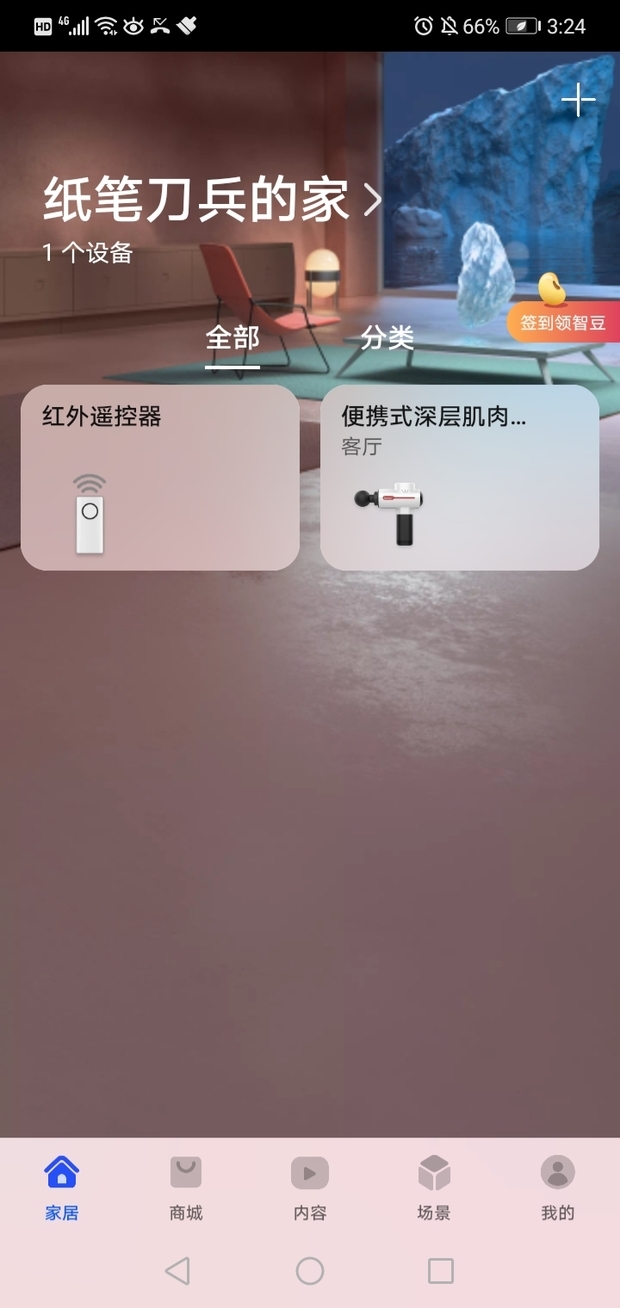
Task: Open the 便携式深层肌肉 massager card
Action: [x=460, y=478]
